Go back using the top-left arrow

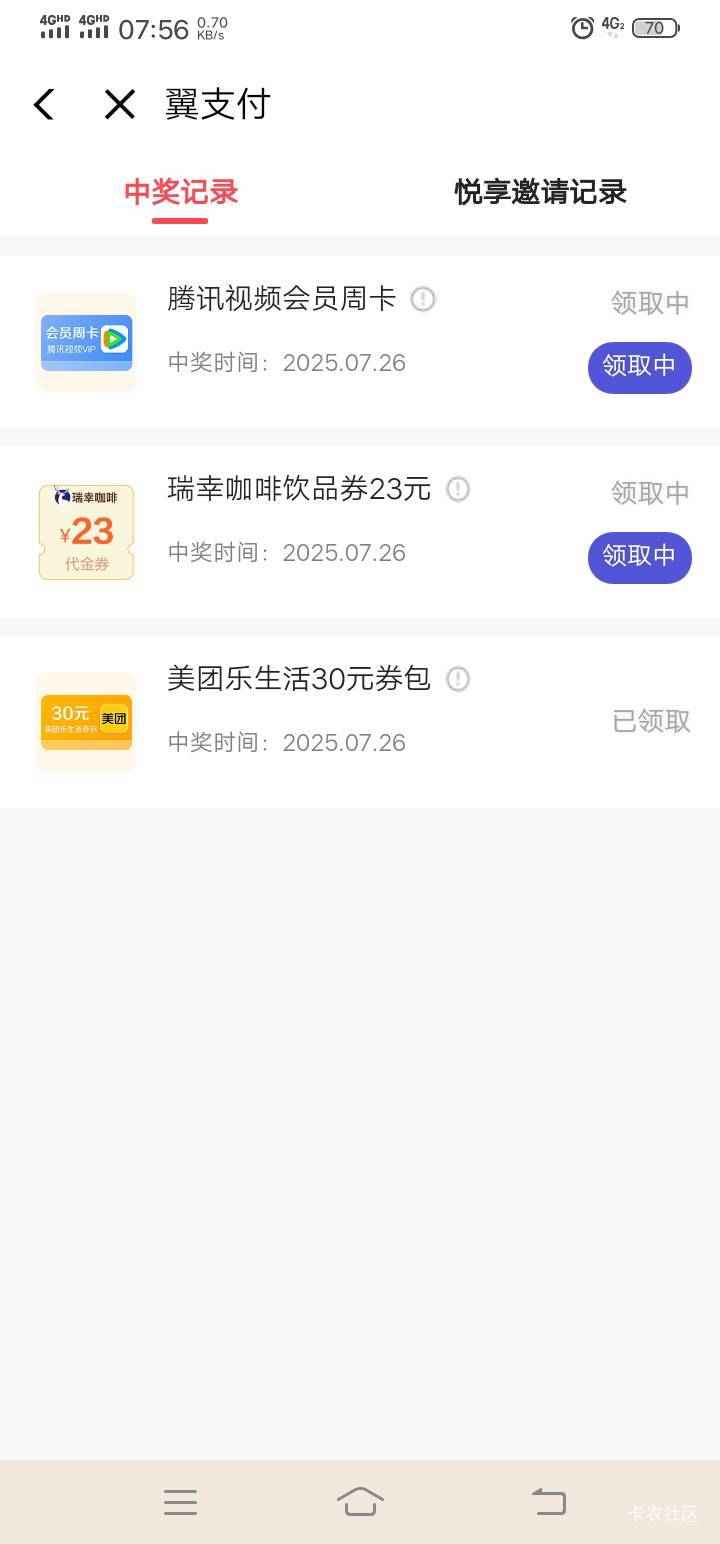point(44,104)
